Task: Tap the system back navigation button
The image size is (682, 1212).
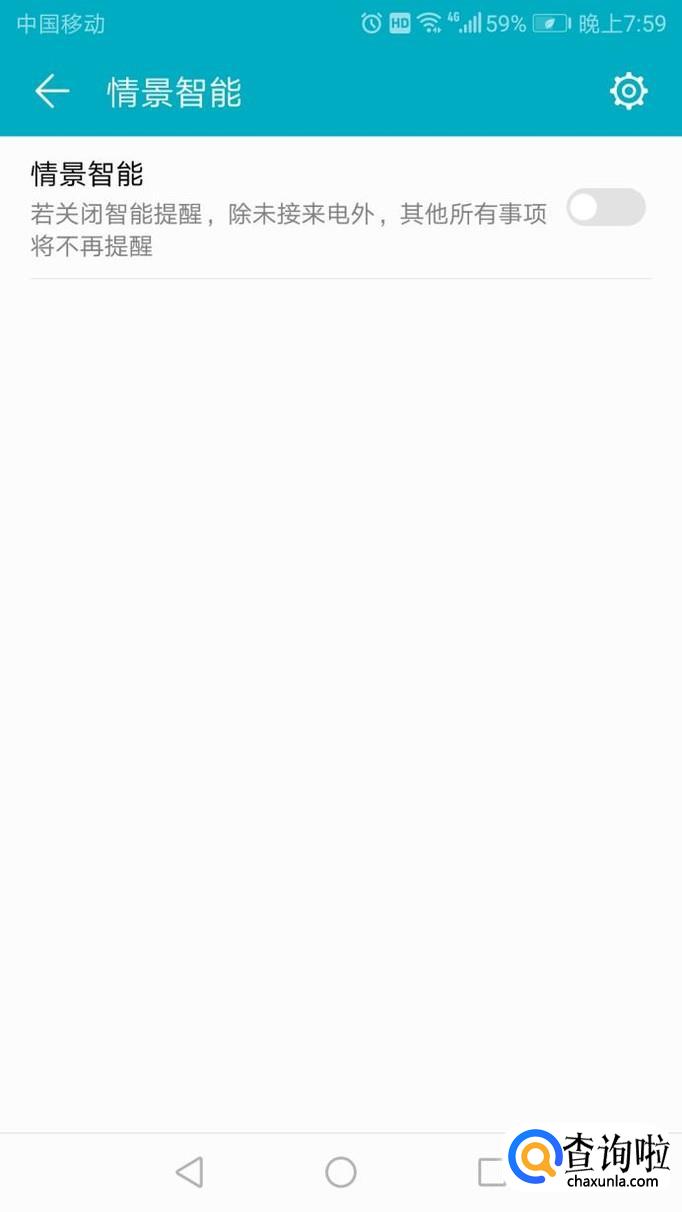Action: tap(189, 1172)
